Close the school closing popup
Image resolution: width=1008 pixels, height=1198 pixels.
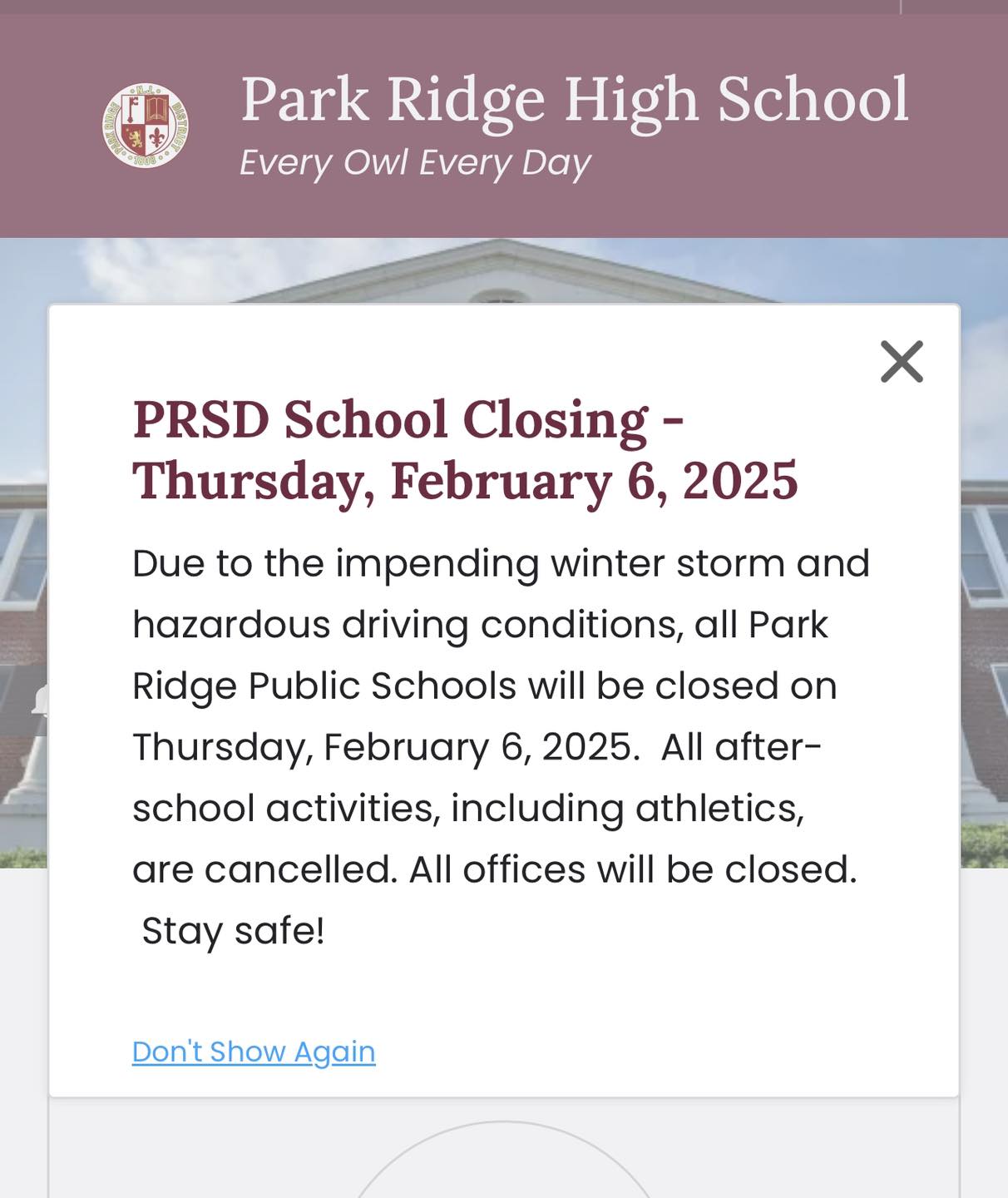[902, 362]
